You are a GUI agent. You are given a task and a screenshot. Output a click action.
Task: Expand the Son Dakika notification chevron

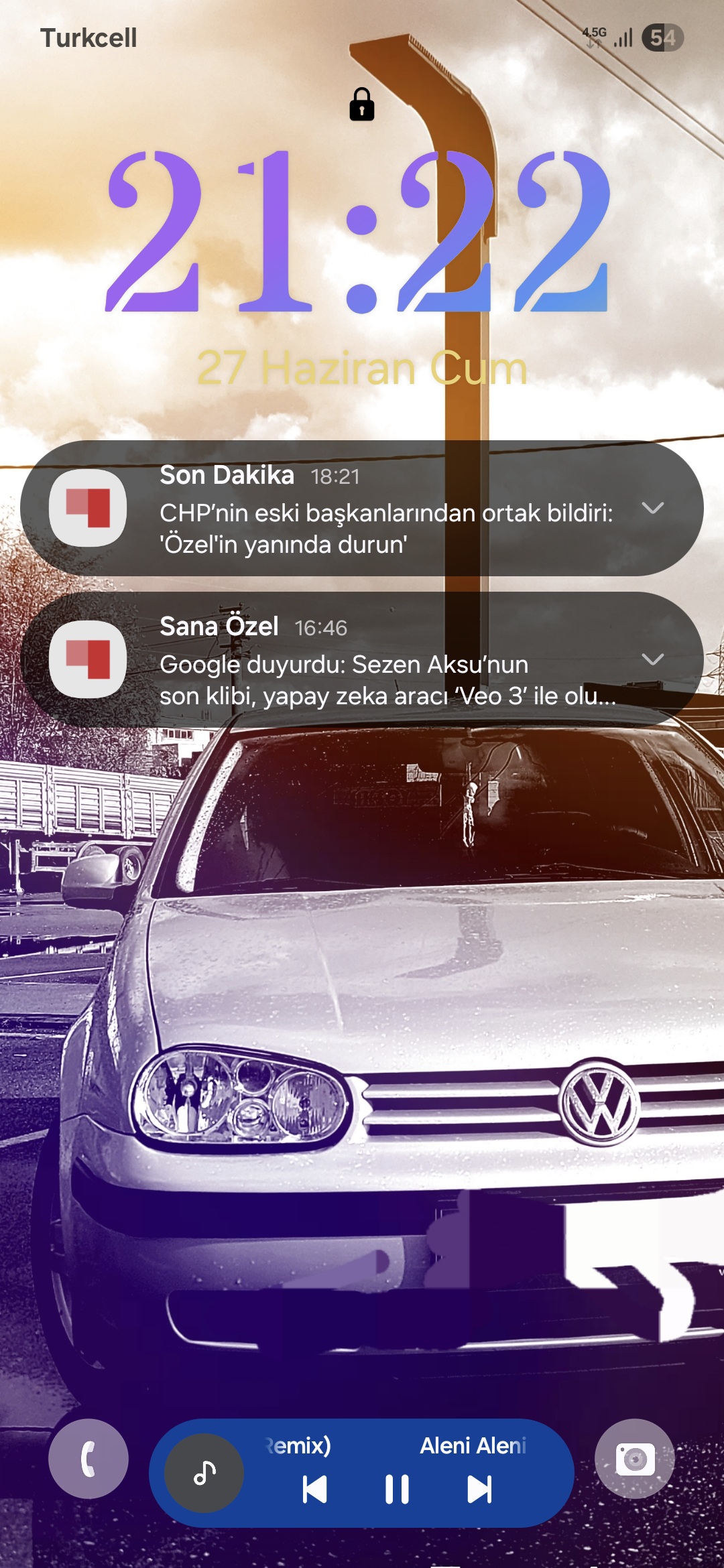coord(653,508)
